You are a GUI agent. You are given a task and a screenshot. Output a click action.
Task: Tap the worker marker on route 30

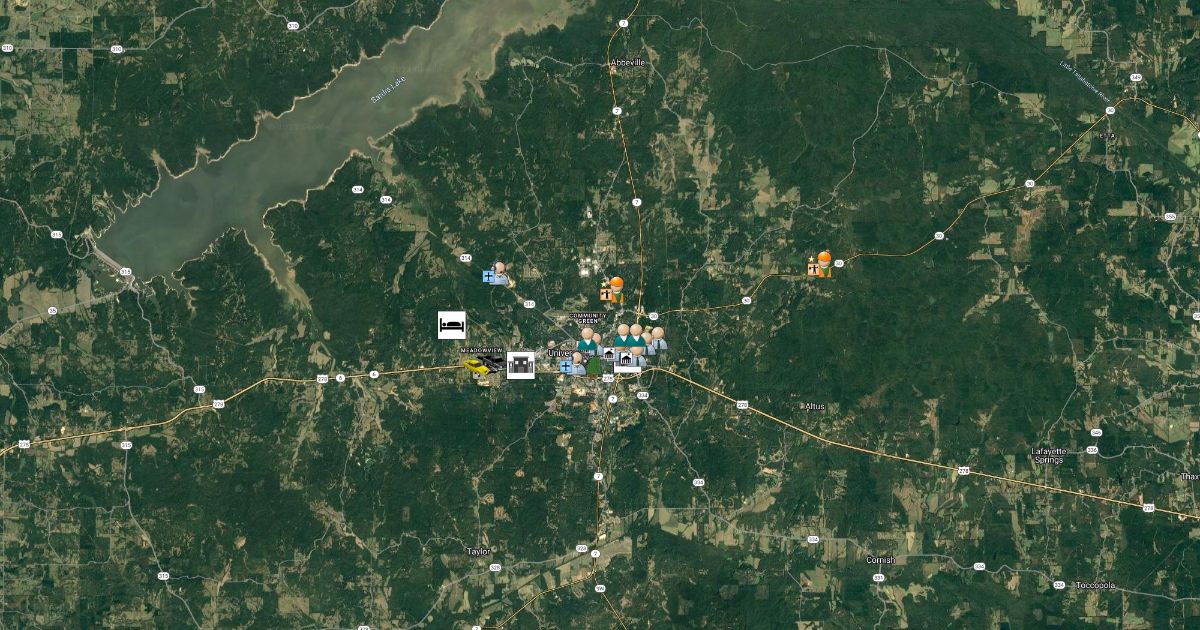pos(820,265)
